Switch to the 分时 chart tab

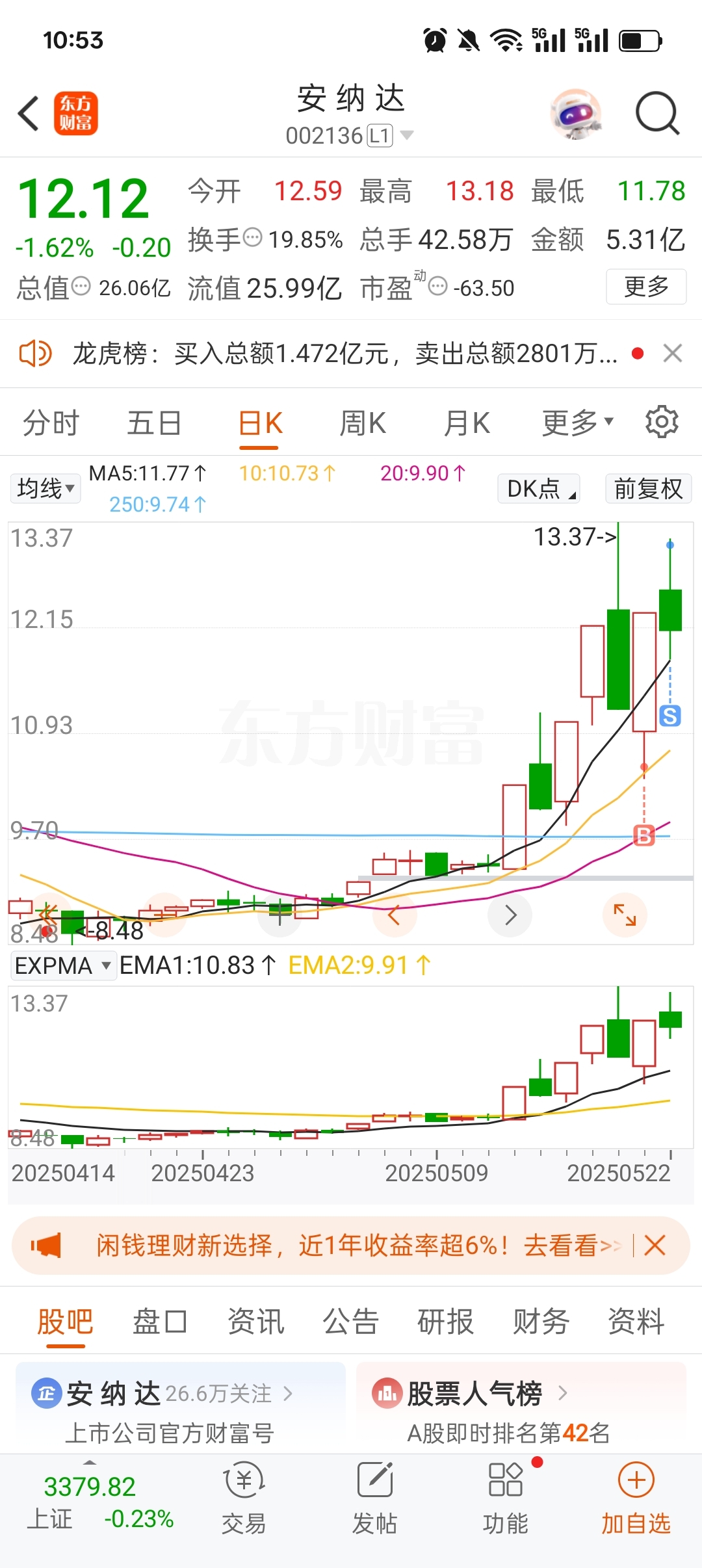point(51,423)
